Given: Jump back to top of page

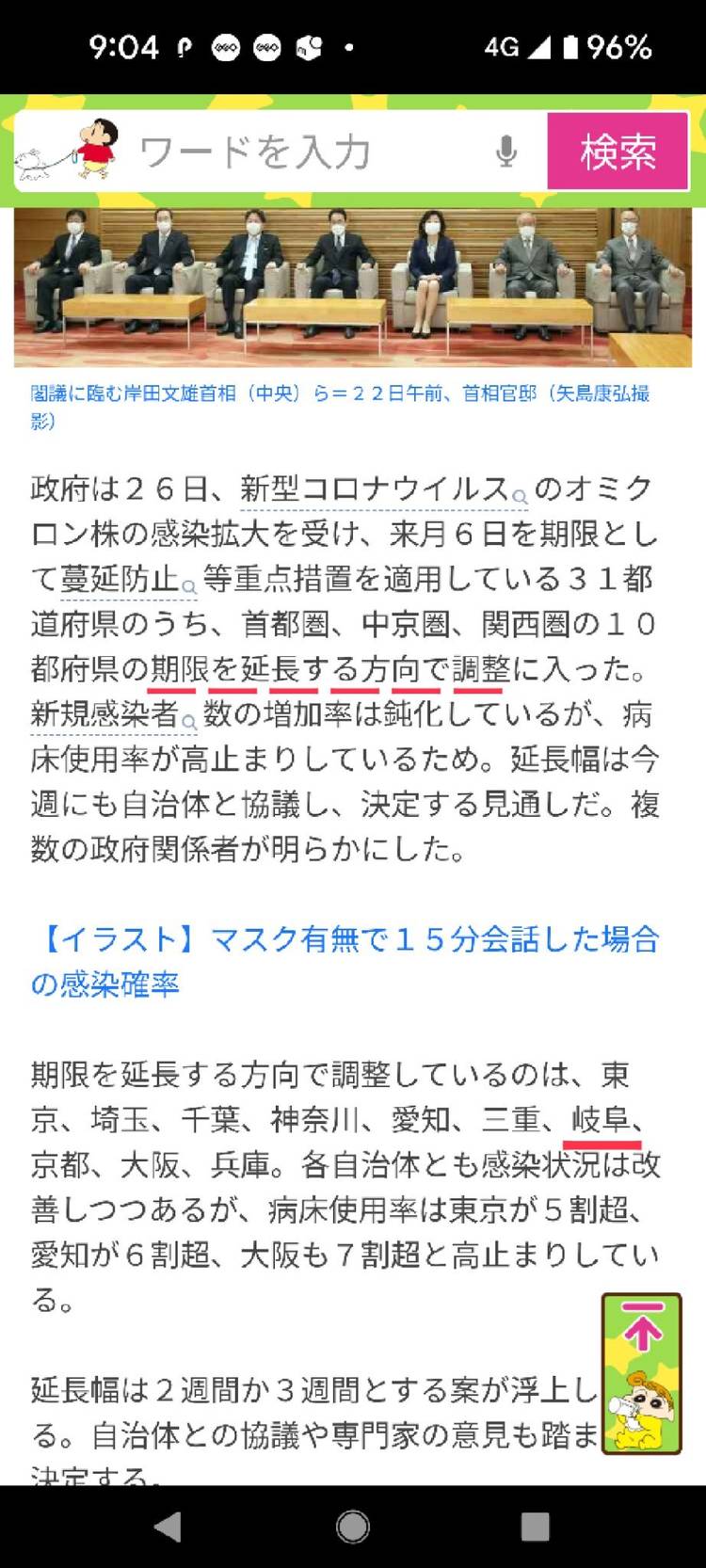Looking at the screenshot, I should click(642, 1331).
